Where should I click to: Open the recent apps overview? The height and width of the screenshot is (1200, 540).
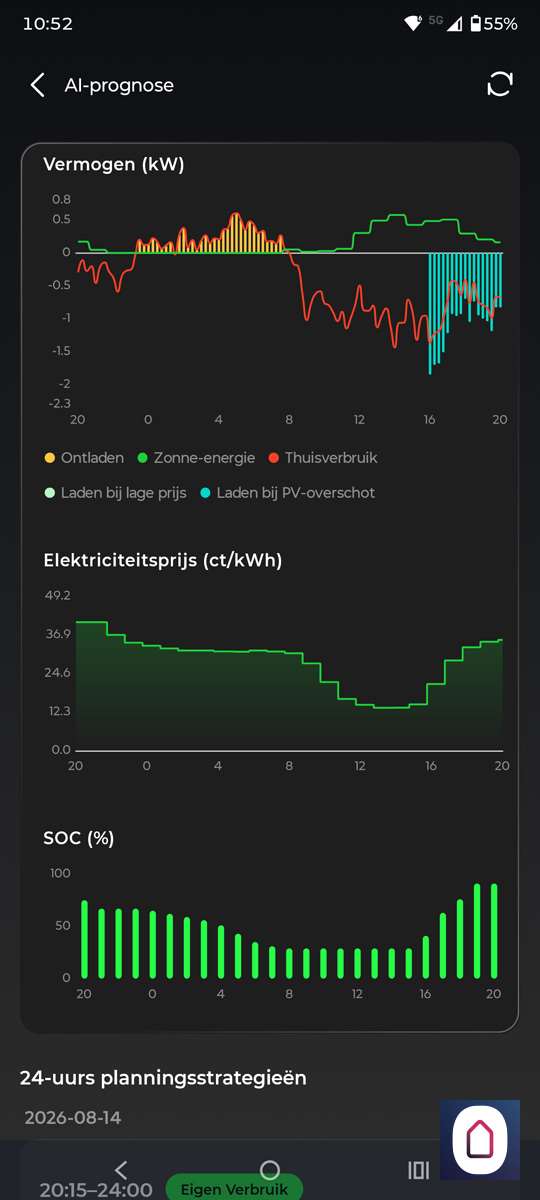point(418,1170)
